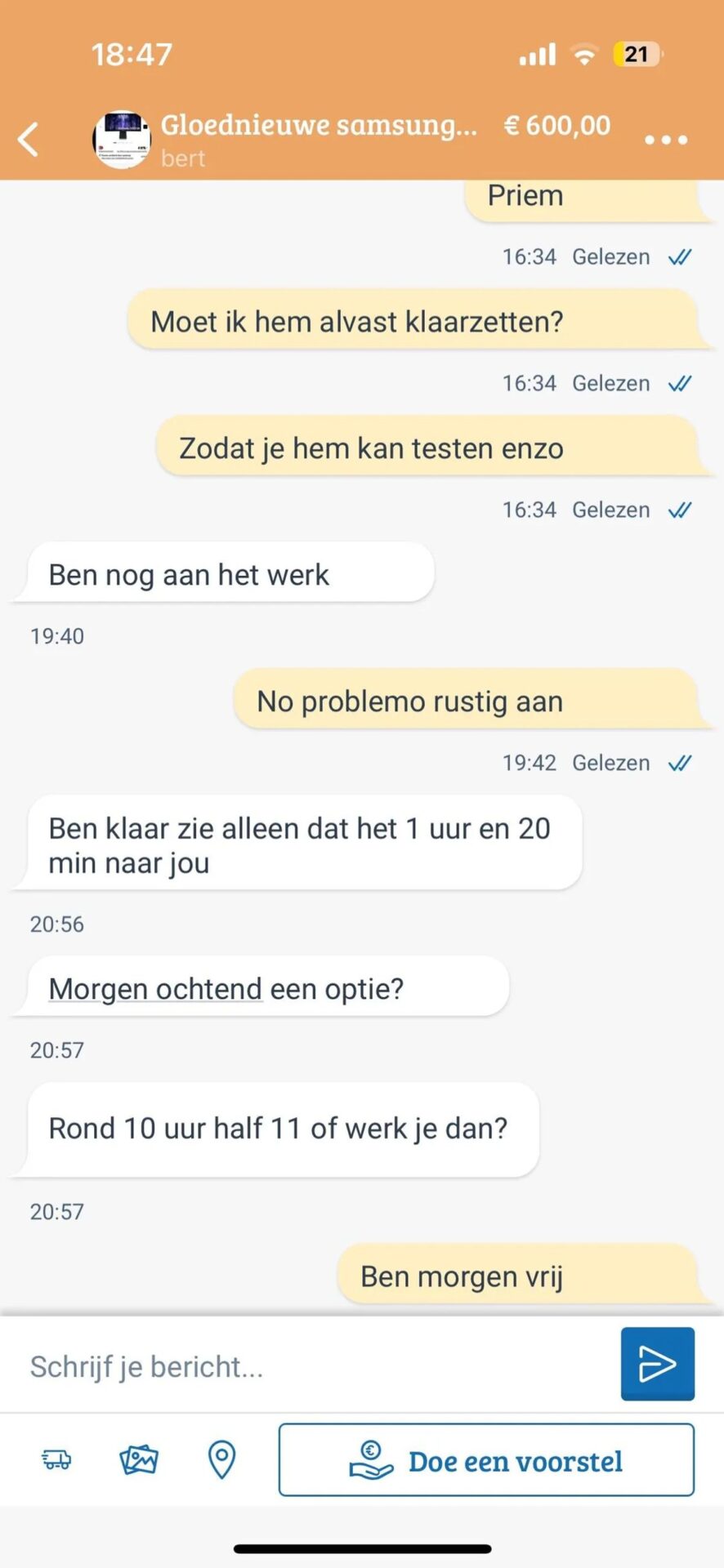Viewport: 724px width, 1568px height.
Task: Share a location with the pin icon
Action: tap(221, 1459)
